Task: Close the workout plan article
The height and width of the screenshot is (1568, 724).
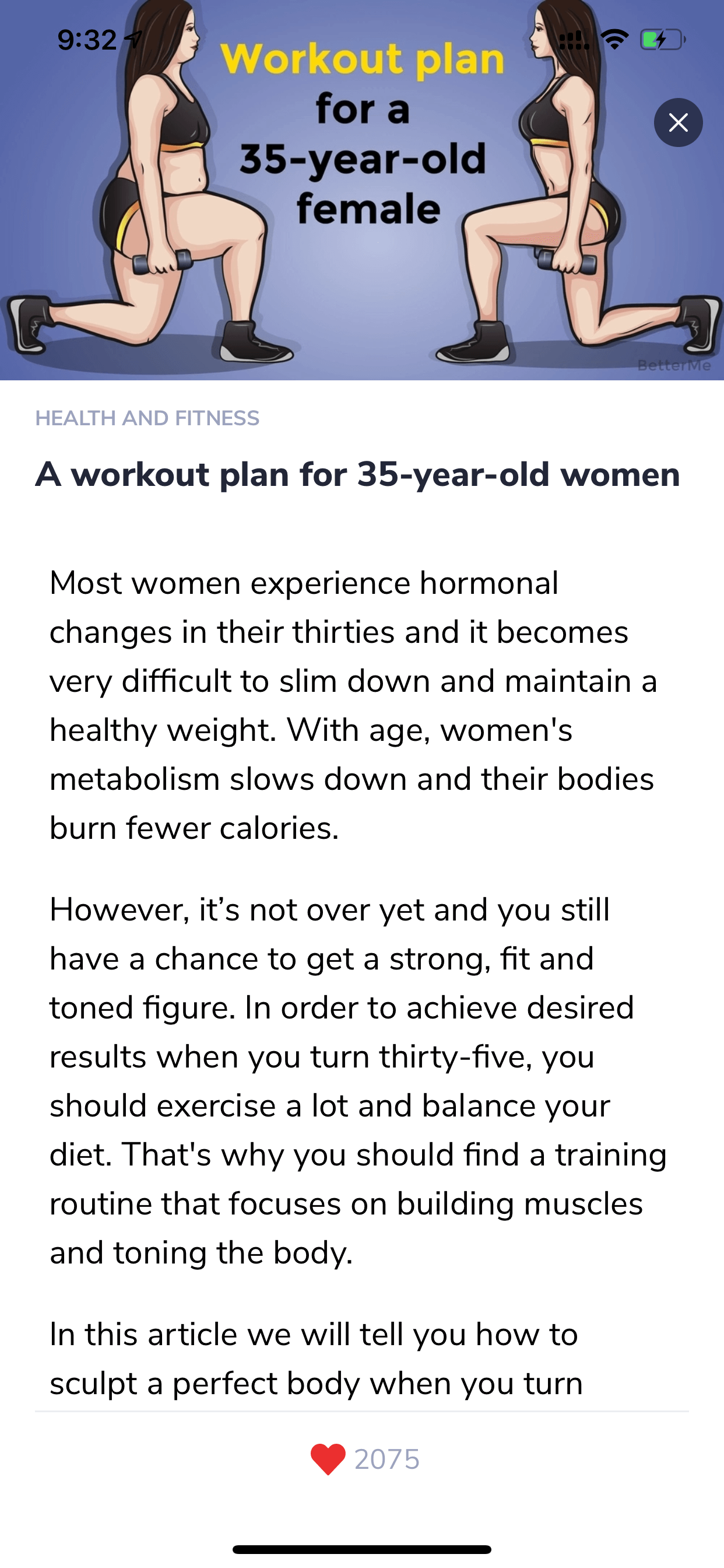Action: [x=678, y=123]
